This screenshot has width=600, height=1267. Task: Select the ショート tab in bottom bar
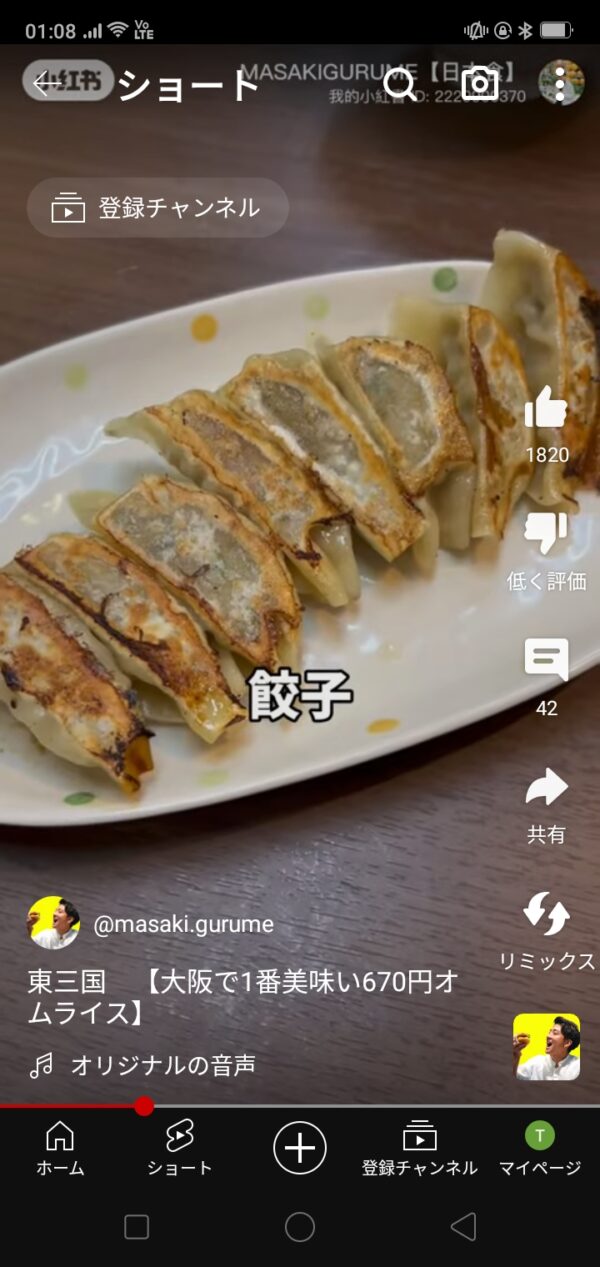click(180, 1147)
